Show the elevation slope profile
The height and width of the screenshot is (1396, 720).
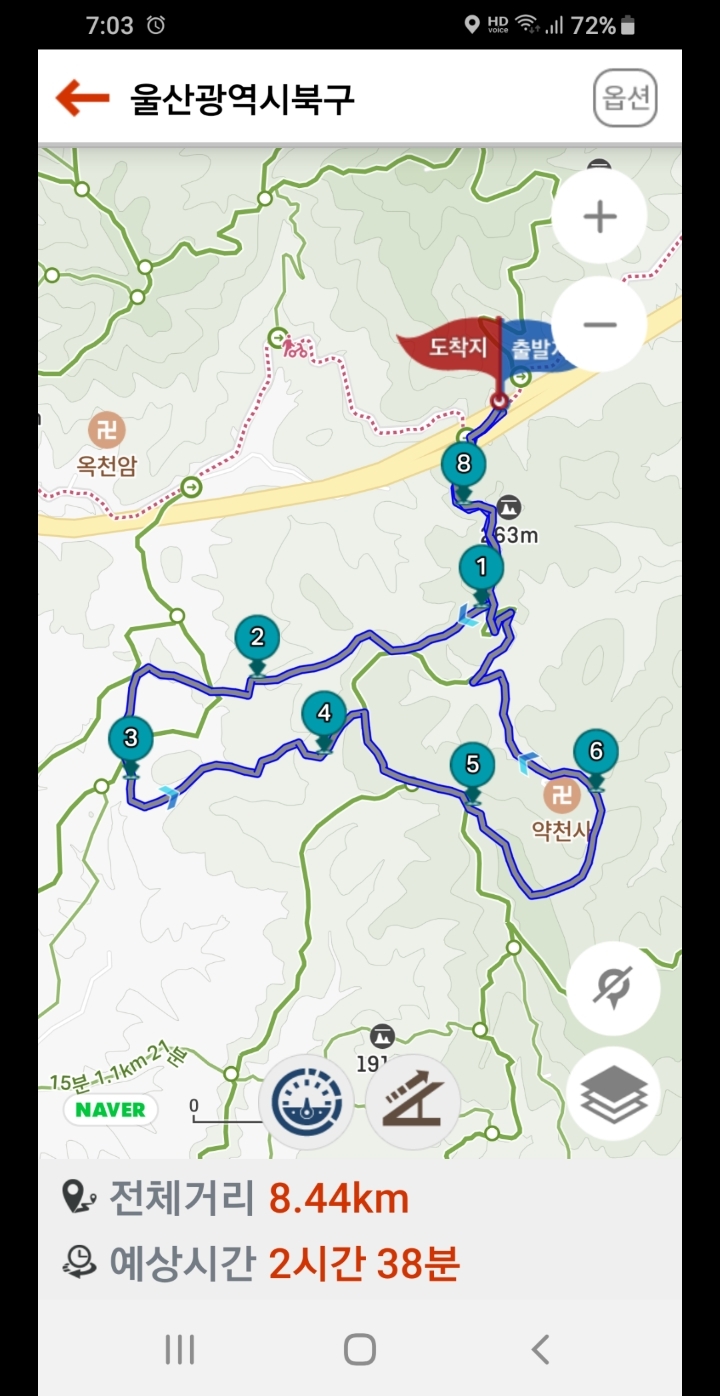pos(413,1102)
